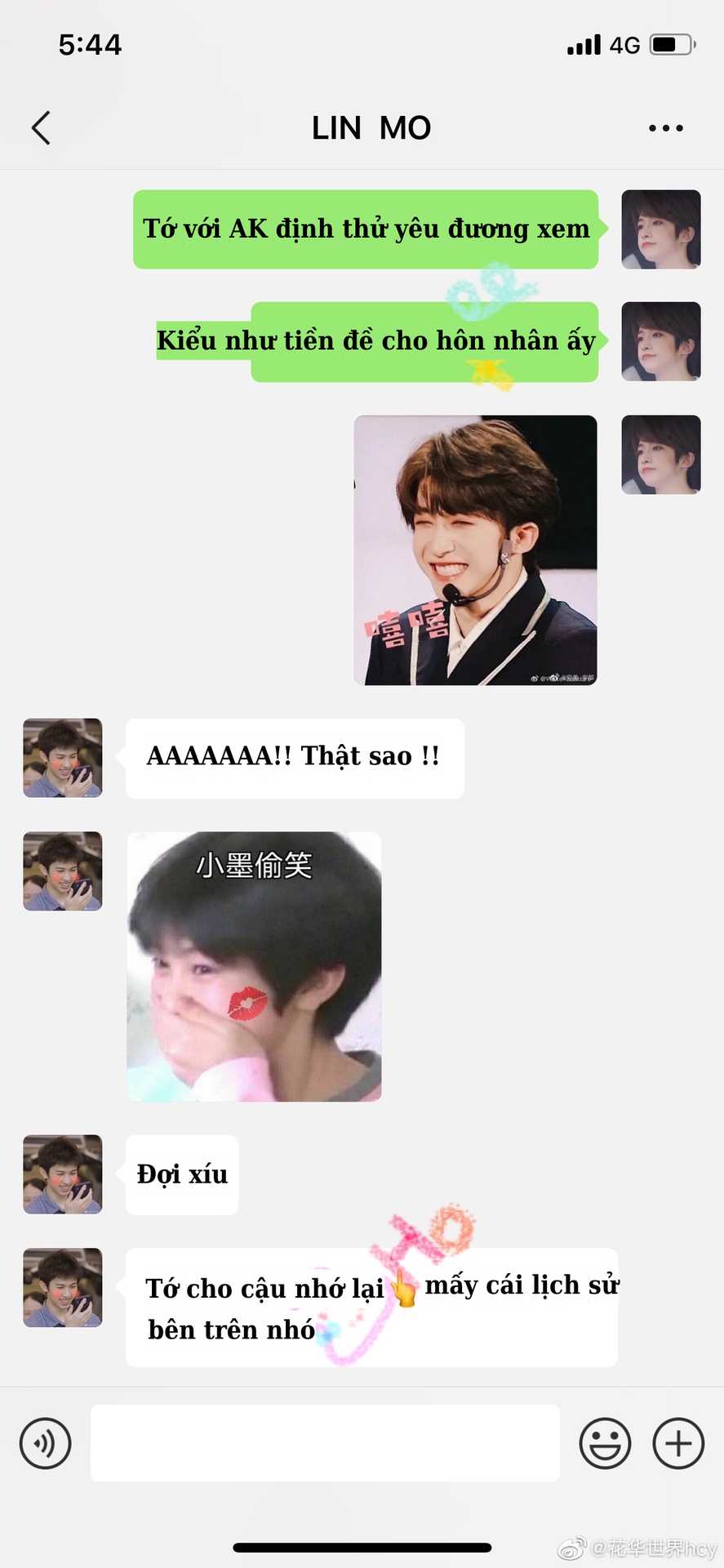Go back from the LIN MO chat
The height and width of the screenshot is (1568, 724).
click(x=41, y=128)
